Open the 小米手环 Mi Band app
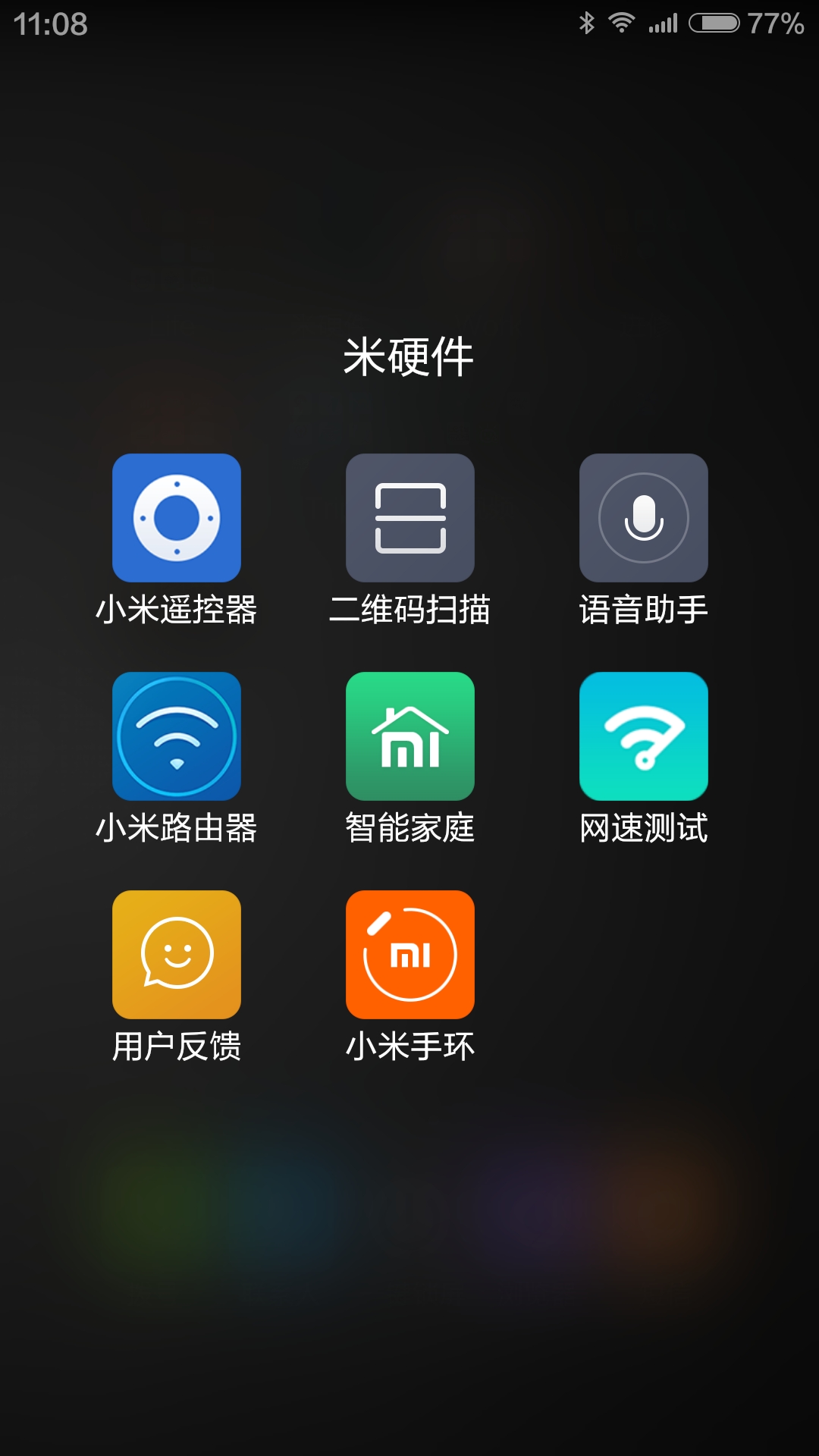Viewport: 819px width, 1456px height. tap(409, 953)
